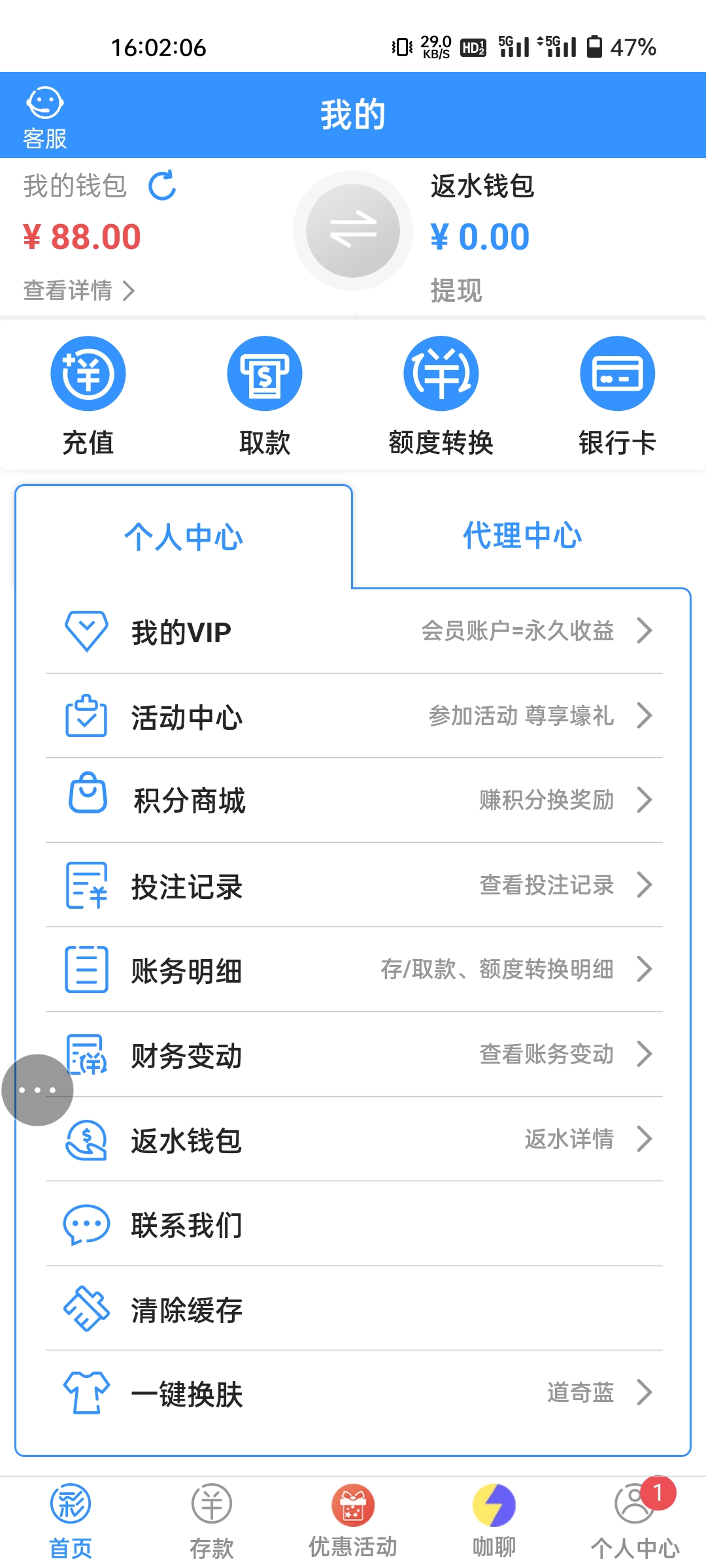Refresh 我的钱包 balance

click(163, 186)
